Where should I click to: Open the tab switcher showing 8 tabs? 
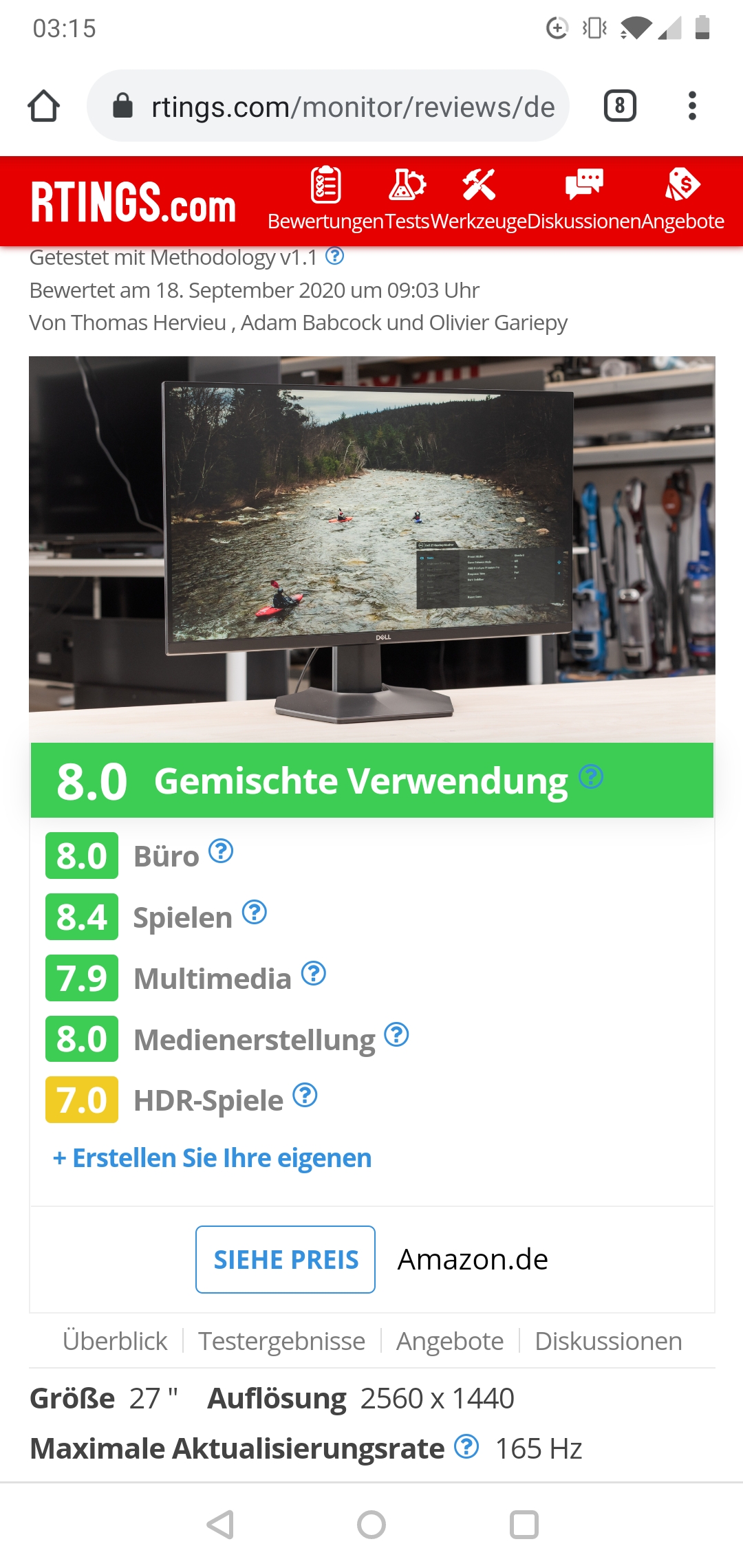coord(619,106)
